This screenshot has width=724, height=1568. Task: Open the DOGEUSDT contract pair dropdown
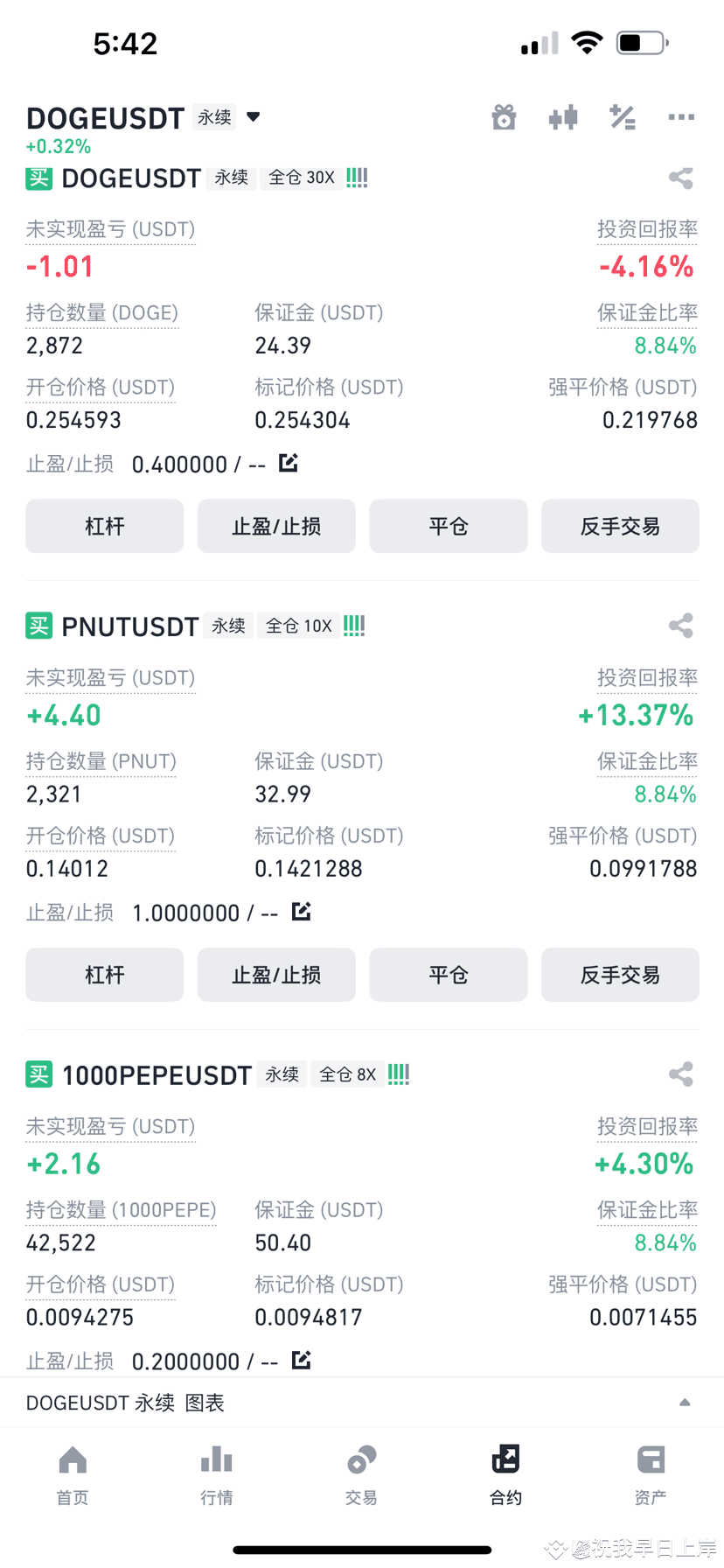tap(253, 116)
